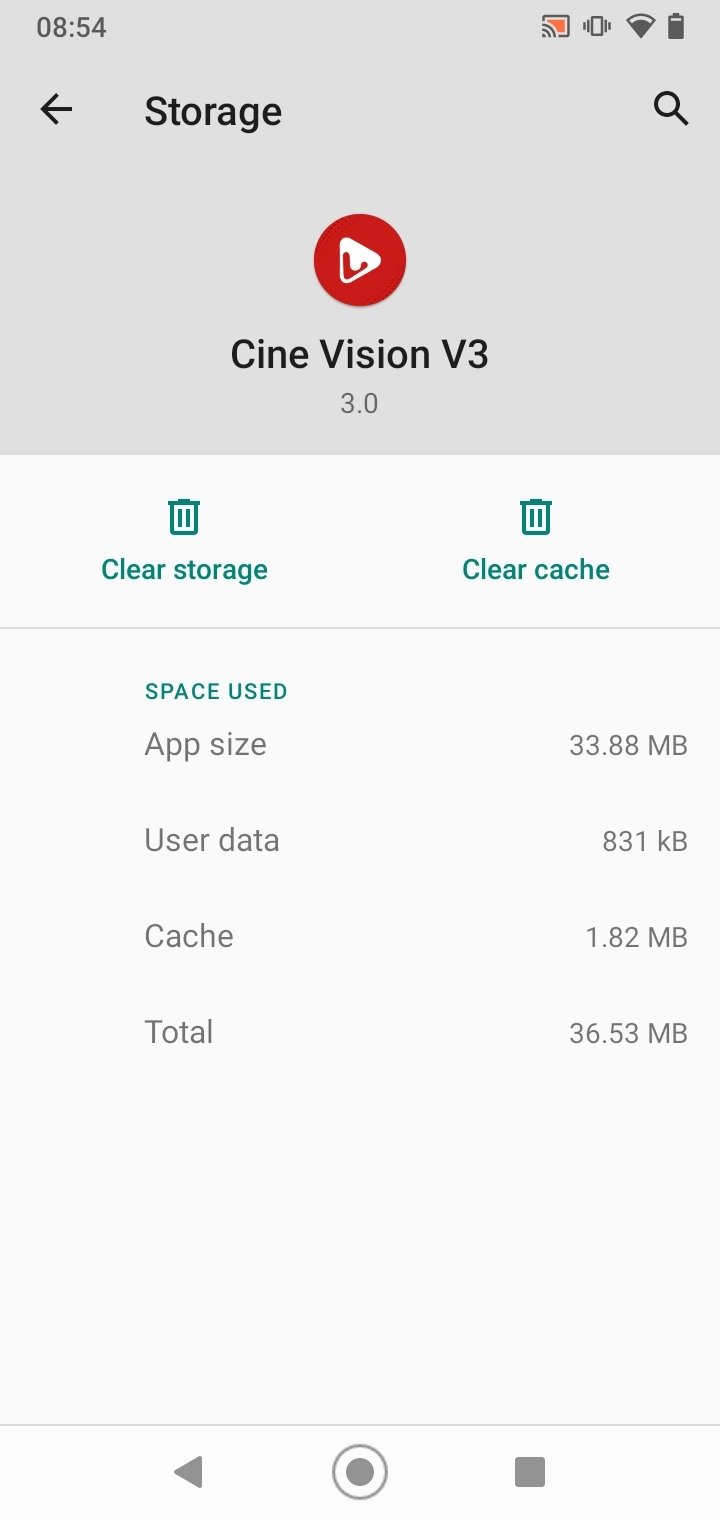Open recent apps from navigation bar

tap(529, 1471)
